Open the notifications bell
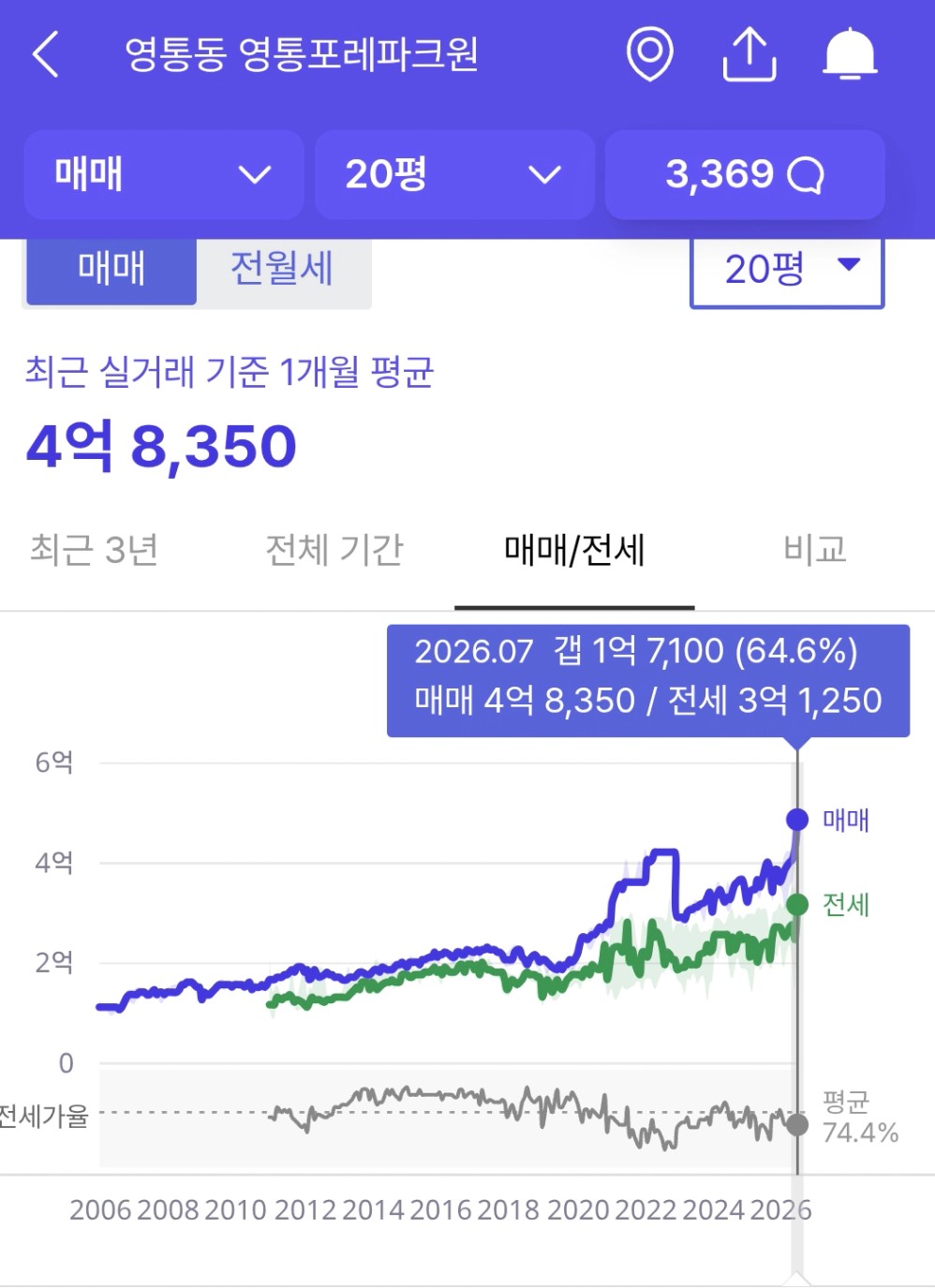This screenshot has height=1288, width=935. (x=850, y=53)
